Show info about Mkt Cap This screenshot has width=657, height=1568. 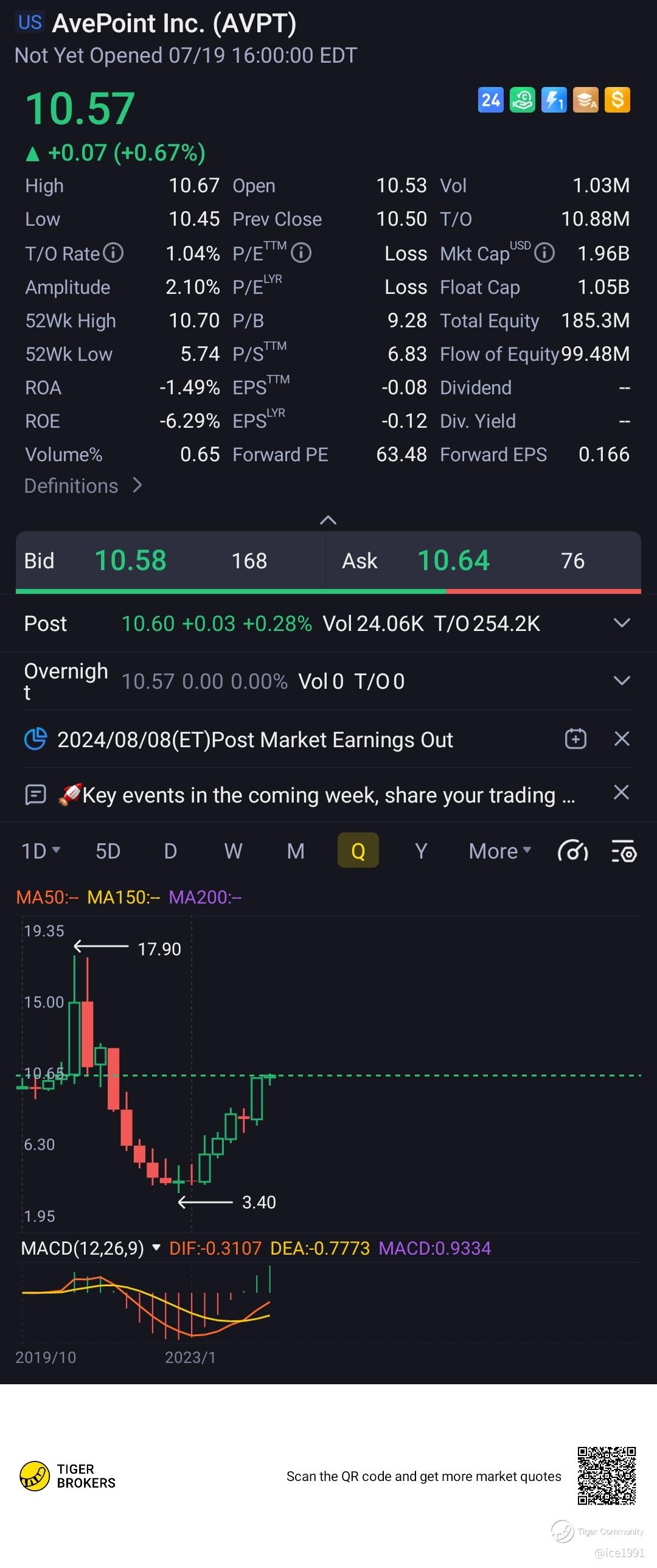(x=544, y=253)
